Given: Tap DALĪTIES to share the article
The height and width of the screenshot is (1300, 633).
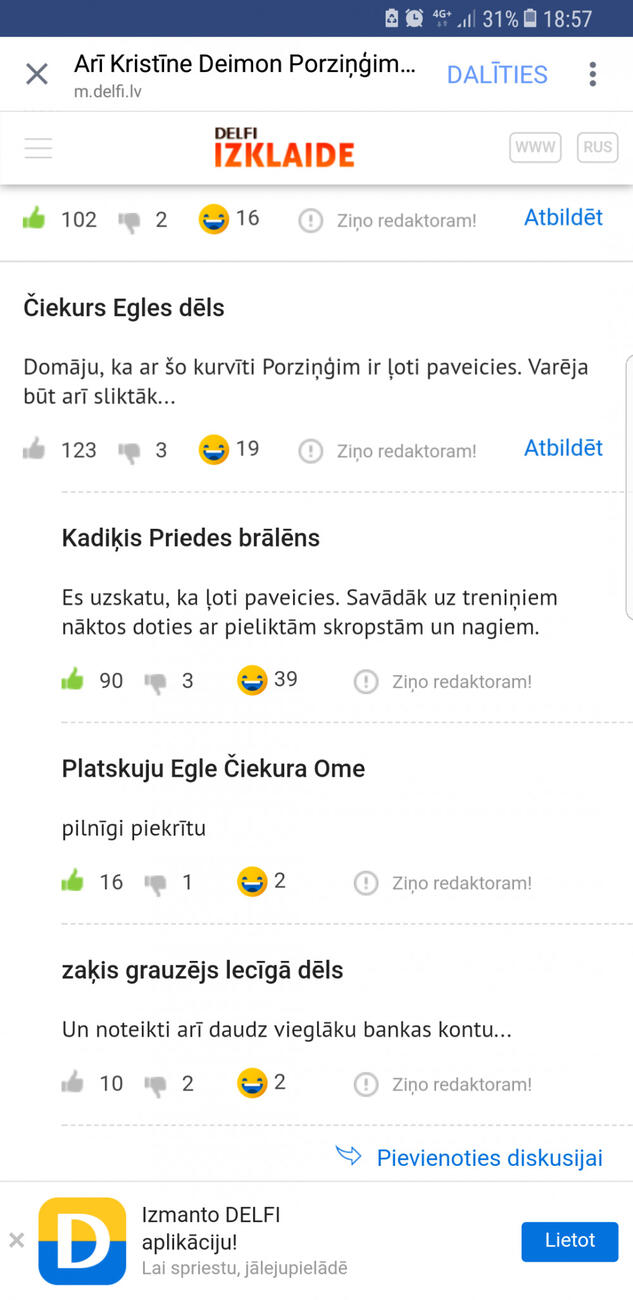Looking at the screenshot, I should coord(497,75).
